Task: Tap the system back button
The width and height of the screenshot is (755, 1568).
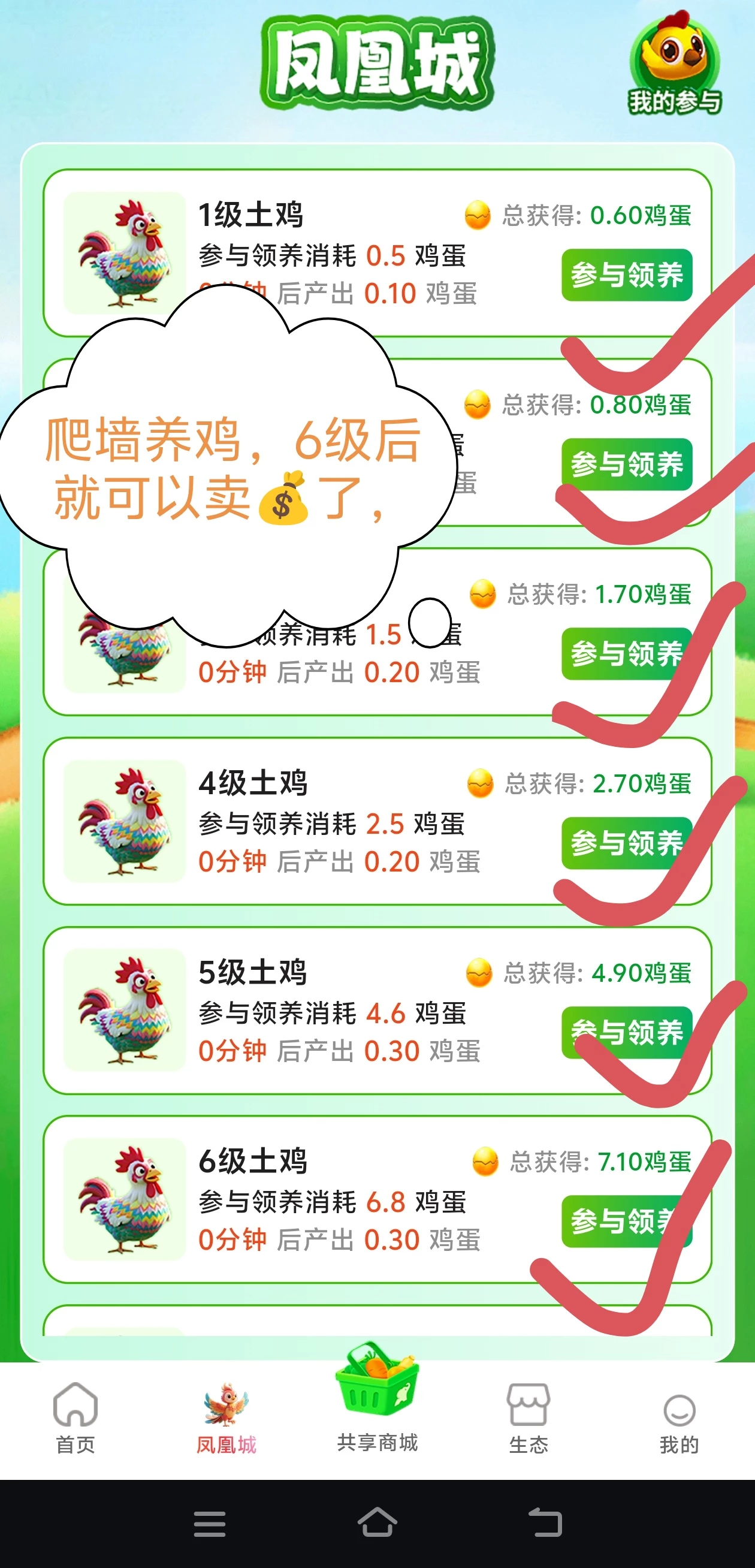Action: tap(545, 1522)
